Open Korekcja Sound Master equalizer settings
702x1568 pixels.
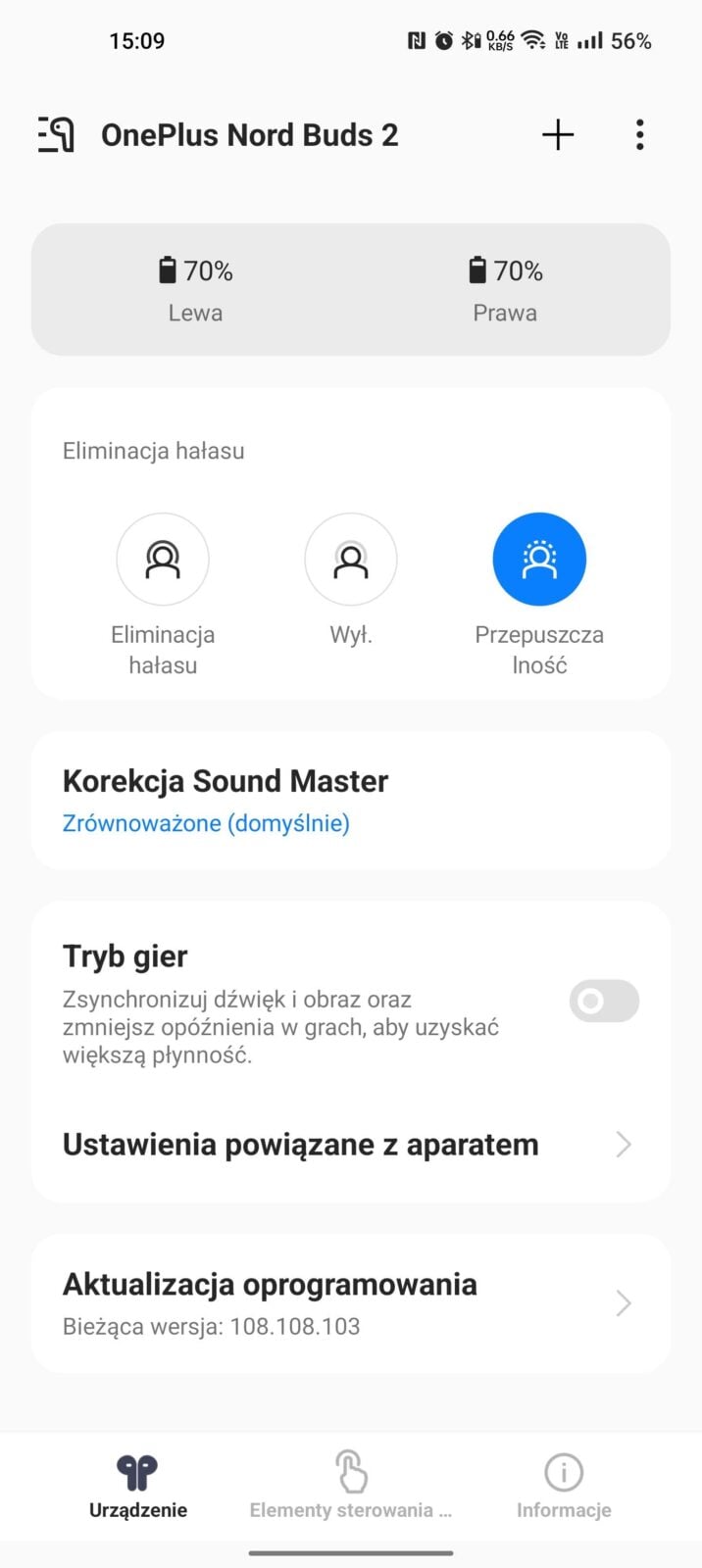click(x=350, y=800)
